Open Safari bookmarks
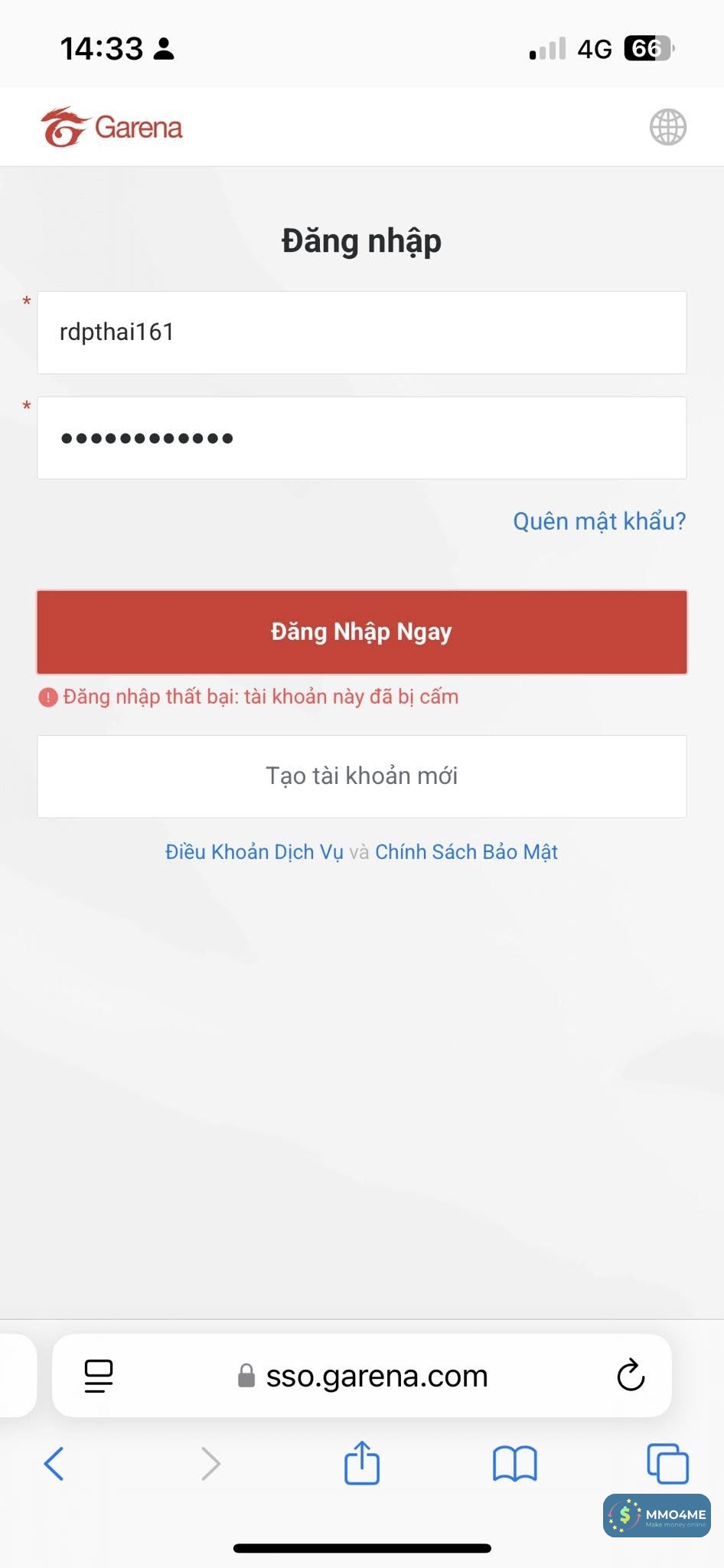 514,1464
